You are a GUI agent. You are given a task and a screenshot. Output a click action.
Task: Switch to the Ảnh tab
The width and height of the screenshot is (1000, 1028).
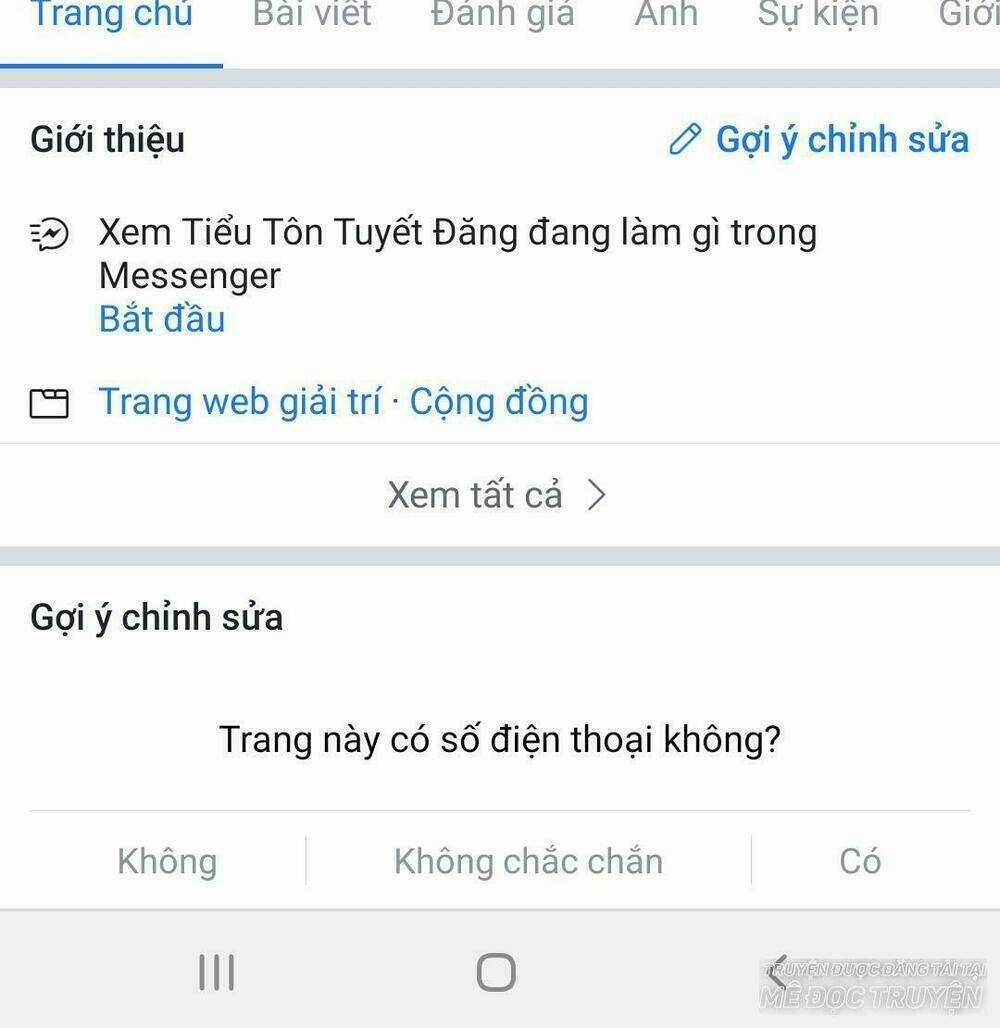tap(665, 15)
